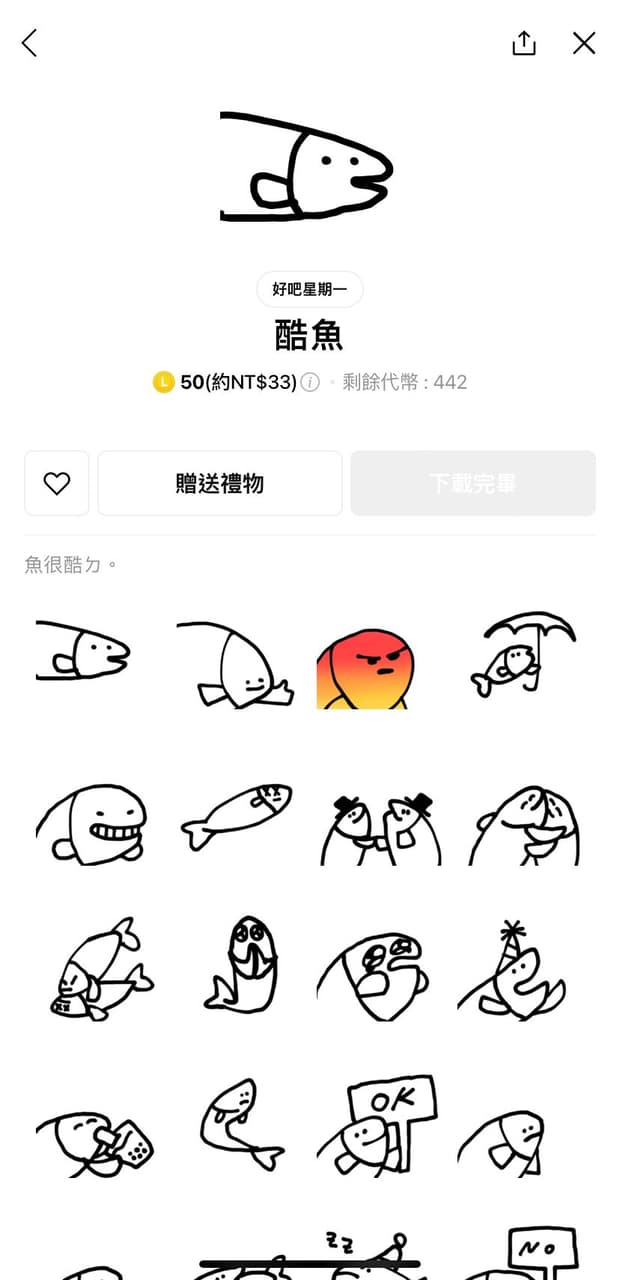Tap 贈送禮物 to send as gift
The width and height of the screenshot is (620, 1280).
point(220,483)
